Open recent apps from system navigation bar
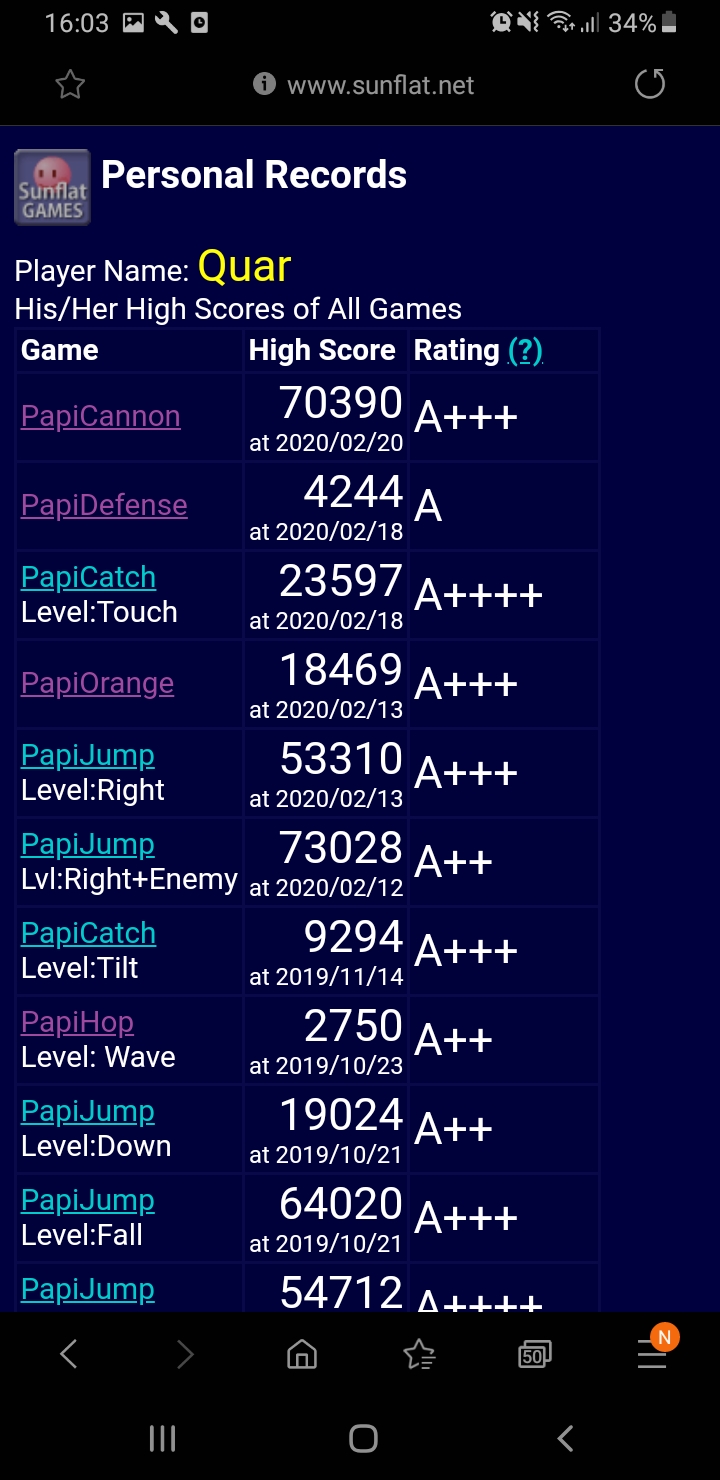720x1480 pixels. (x=162, y=1438)
